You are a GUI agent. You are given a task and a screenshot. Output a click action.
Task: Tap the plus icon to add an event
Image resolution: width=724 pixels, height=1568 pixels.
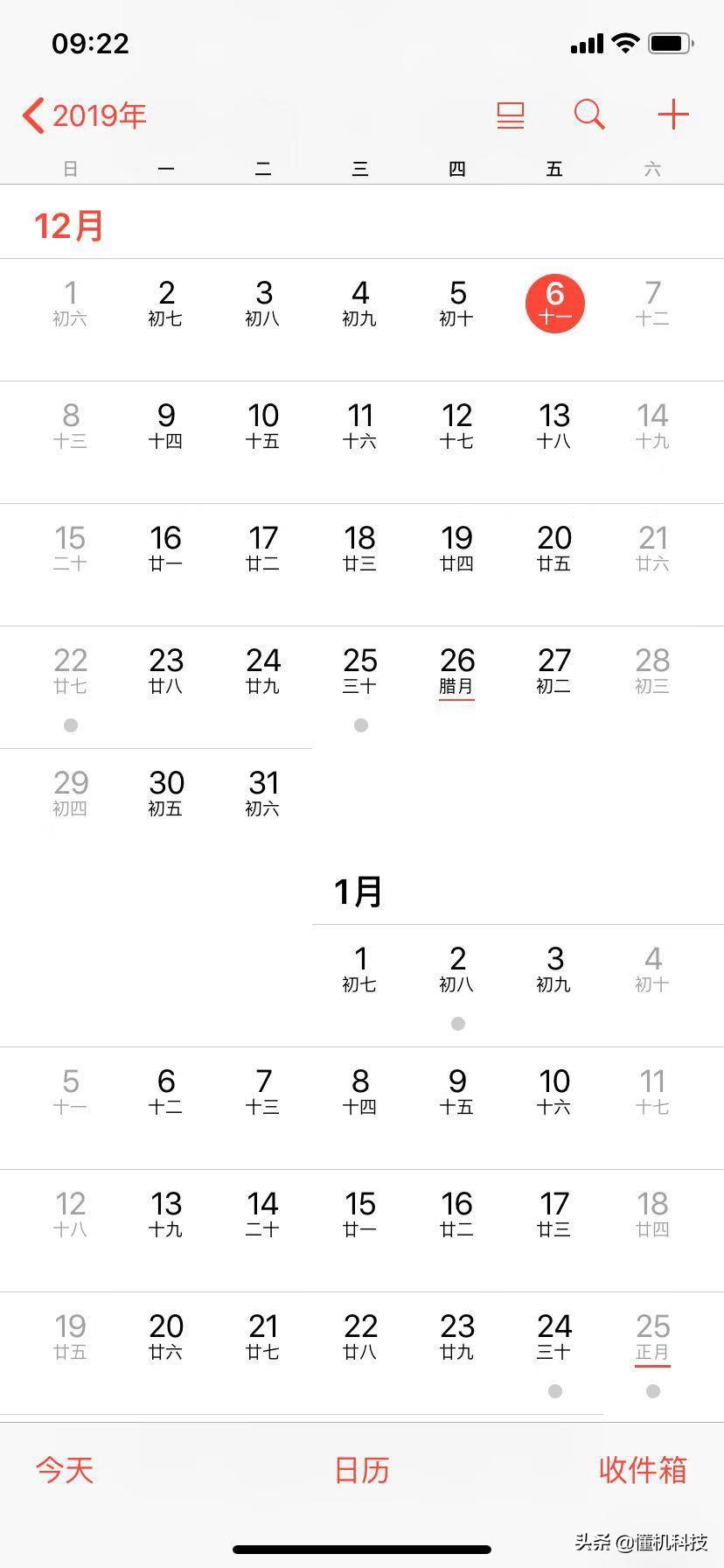672,114
